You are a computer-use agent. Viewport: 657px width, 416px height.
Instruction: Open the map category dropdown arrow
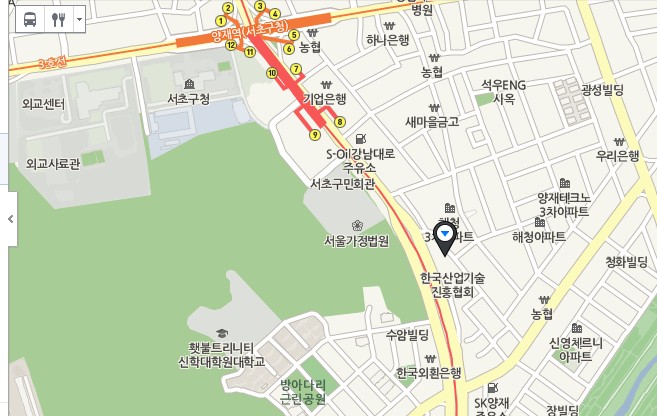pyautogui.click(x=79, y=19)
